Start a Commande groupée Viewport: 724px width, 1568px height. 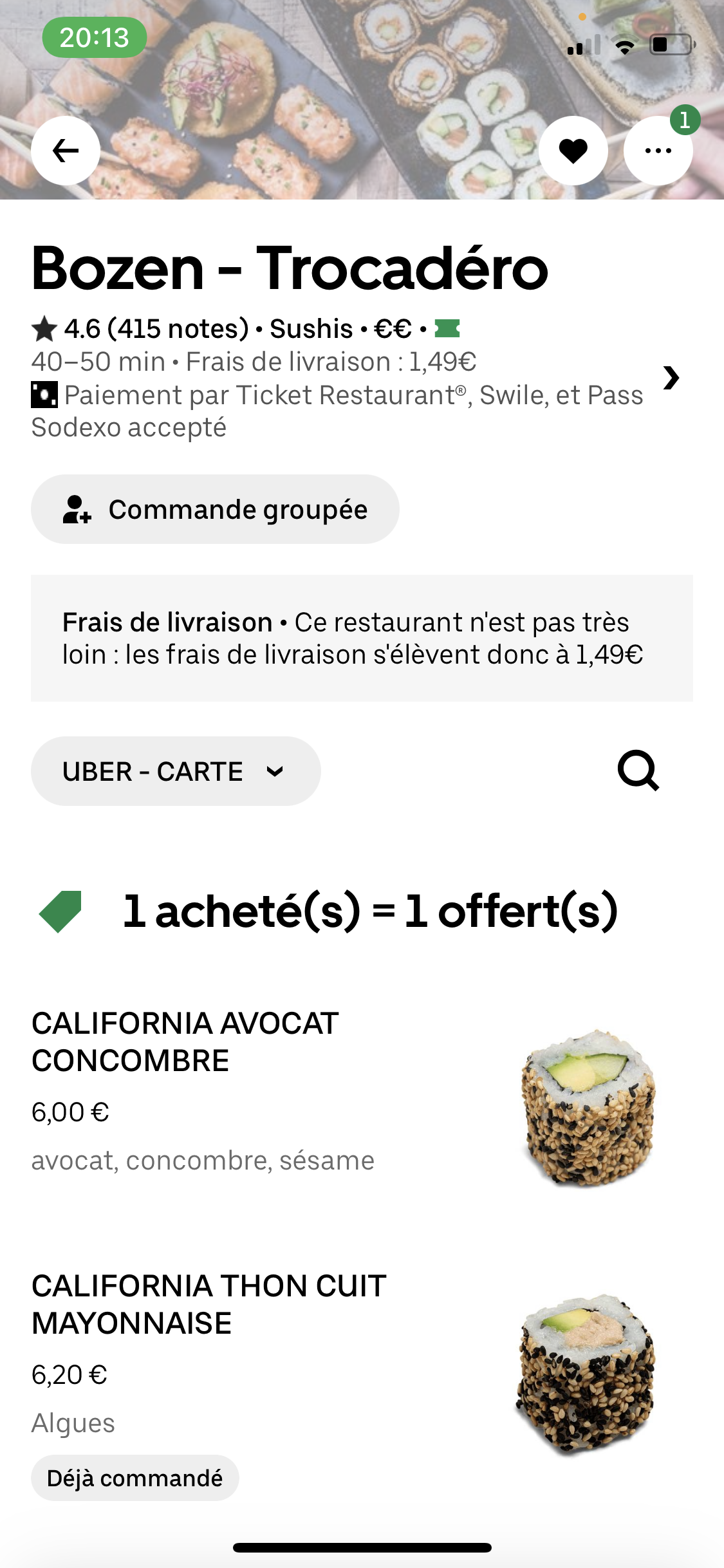coord(215,509)
